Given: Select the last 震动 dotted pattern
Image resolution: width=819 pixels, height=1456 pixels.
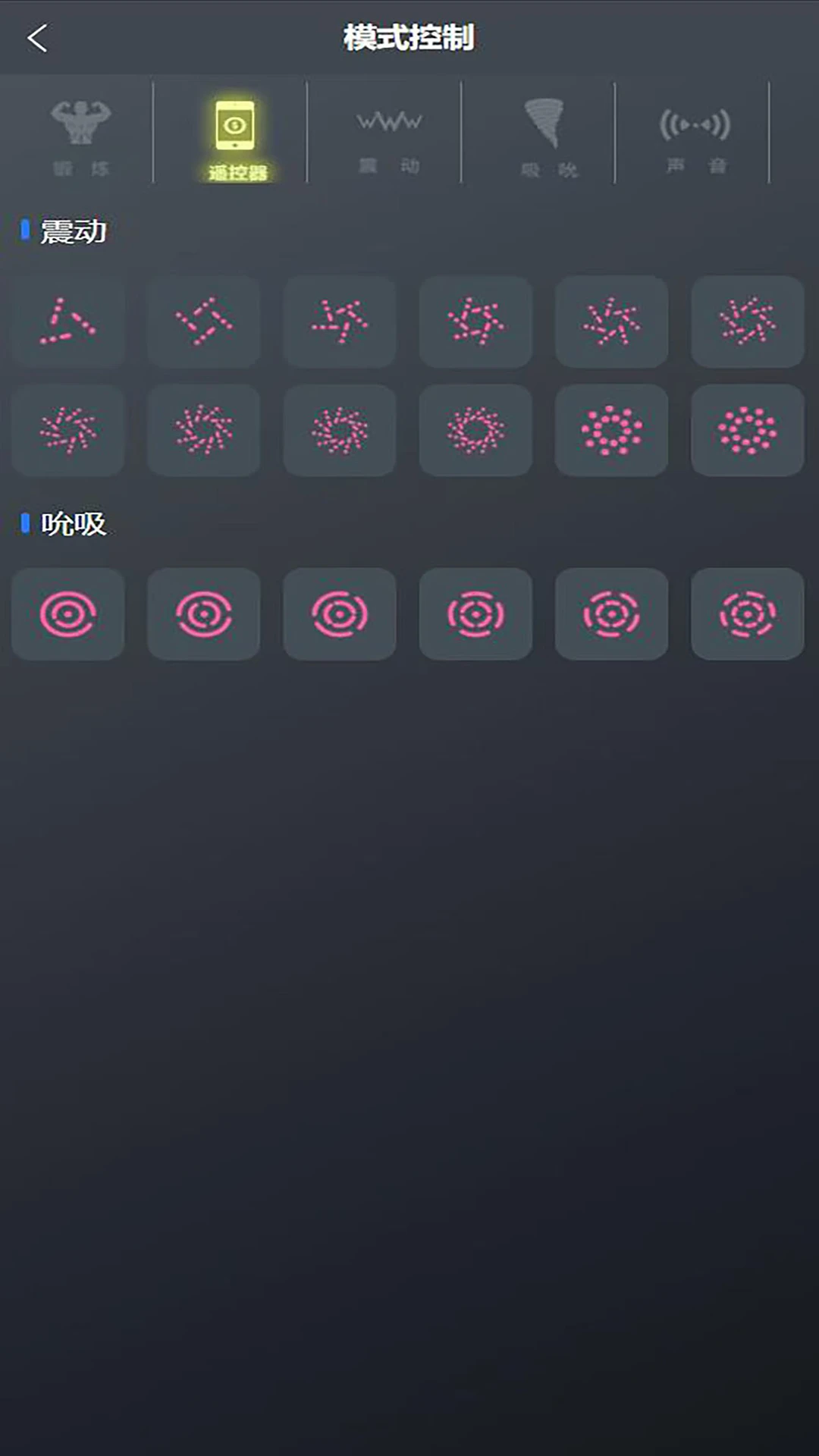Looking at the screenshot, I should coord(748,430).
